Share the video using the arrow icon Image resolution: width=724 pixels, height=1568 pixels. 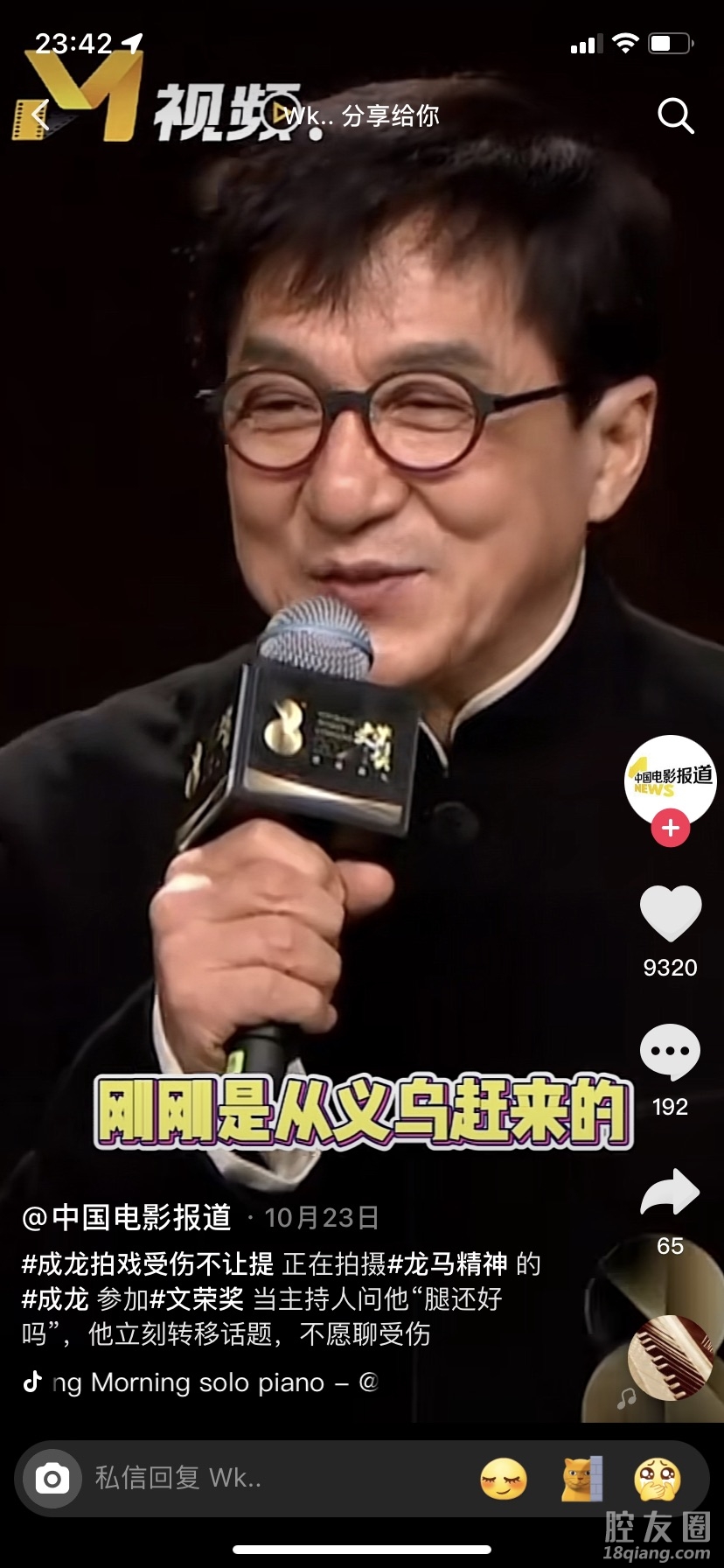[670, 1193]
